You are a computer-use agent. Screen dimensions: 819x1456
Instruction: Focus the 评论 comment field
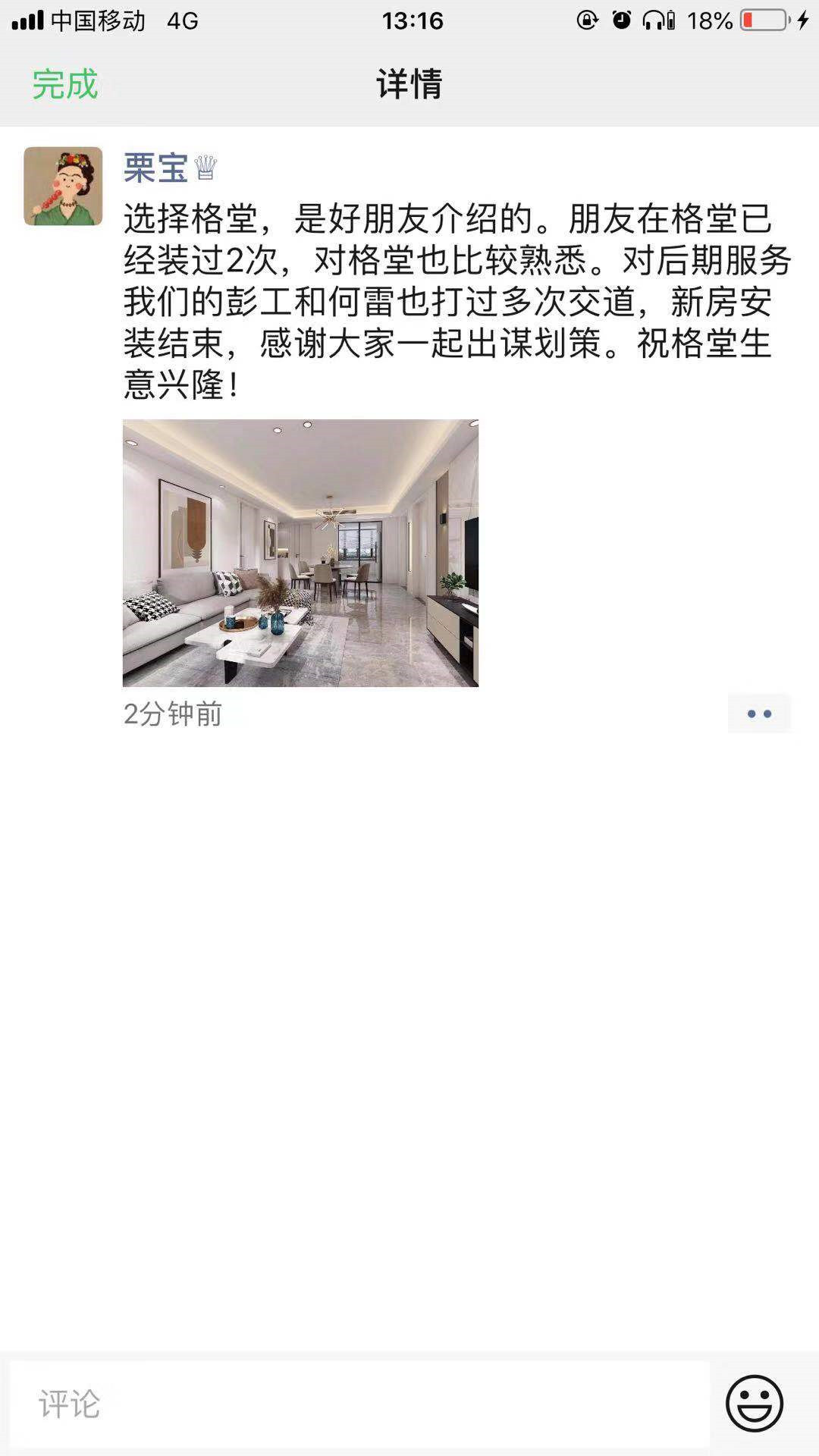tap(359, 1404)
